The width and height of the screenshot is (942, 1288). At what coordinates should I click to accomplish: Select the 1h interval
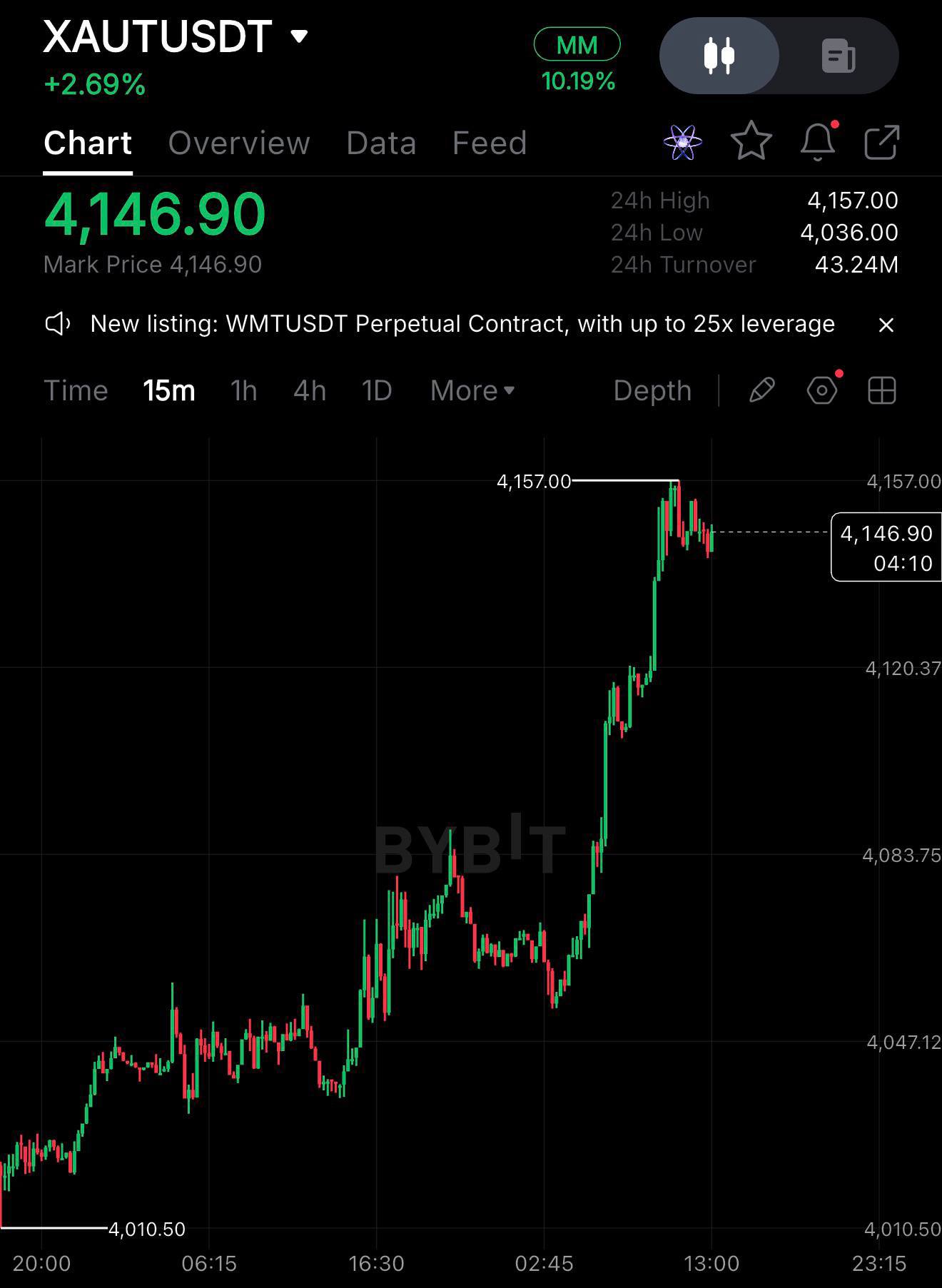pyautogui.click(x=243, y=390)
